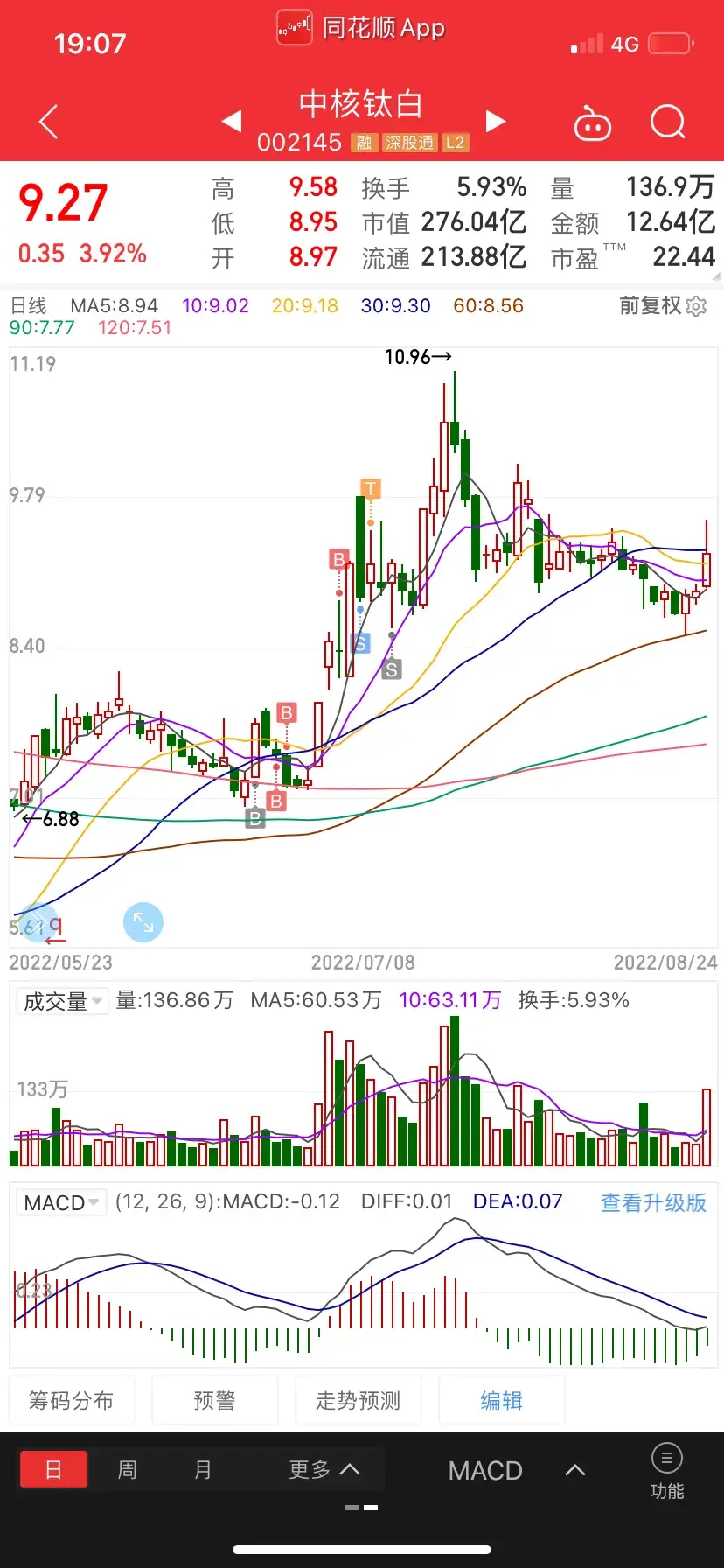Open the 成交量 indicator dropdown
The height and width of the screenshot is (1568, 724).
click(x=63, y=1001)
